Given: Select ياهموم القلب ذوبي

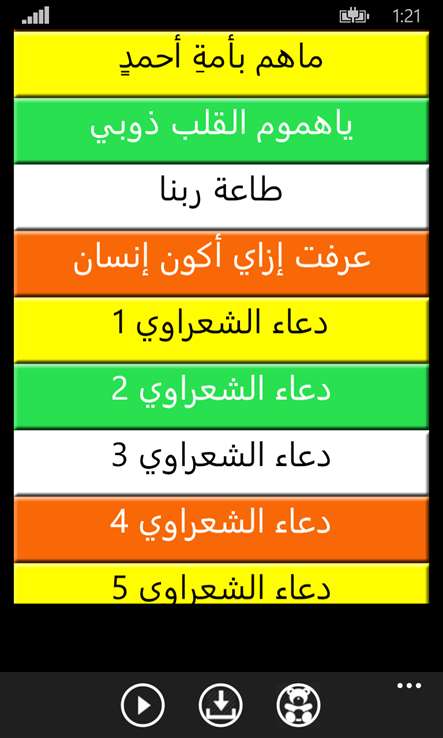Looking at the screenshot, I should tap(221, 130).
